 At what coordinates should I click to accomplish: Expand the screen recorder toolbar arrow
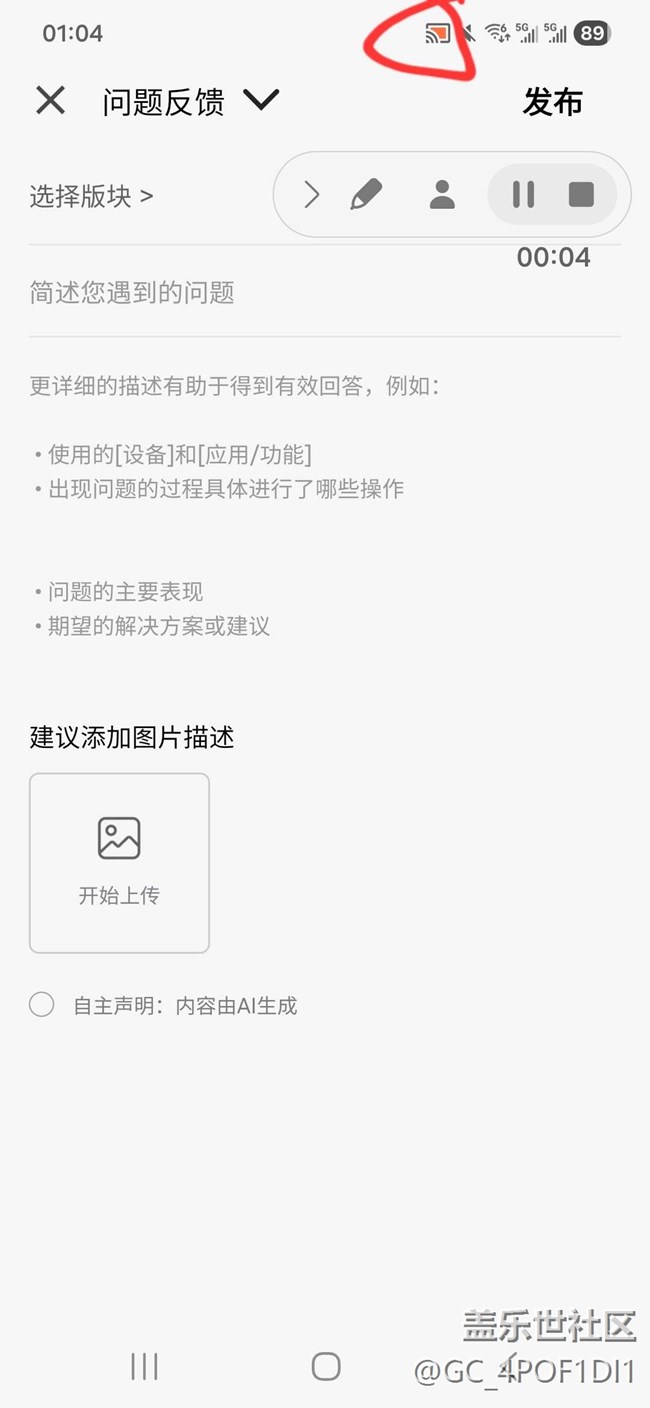click(x=311, y=194)
